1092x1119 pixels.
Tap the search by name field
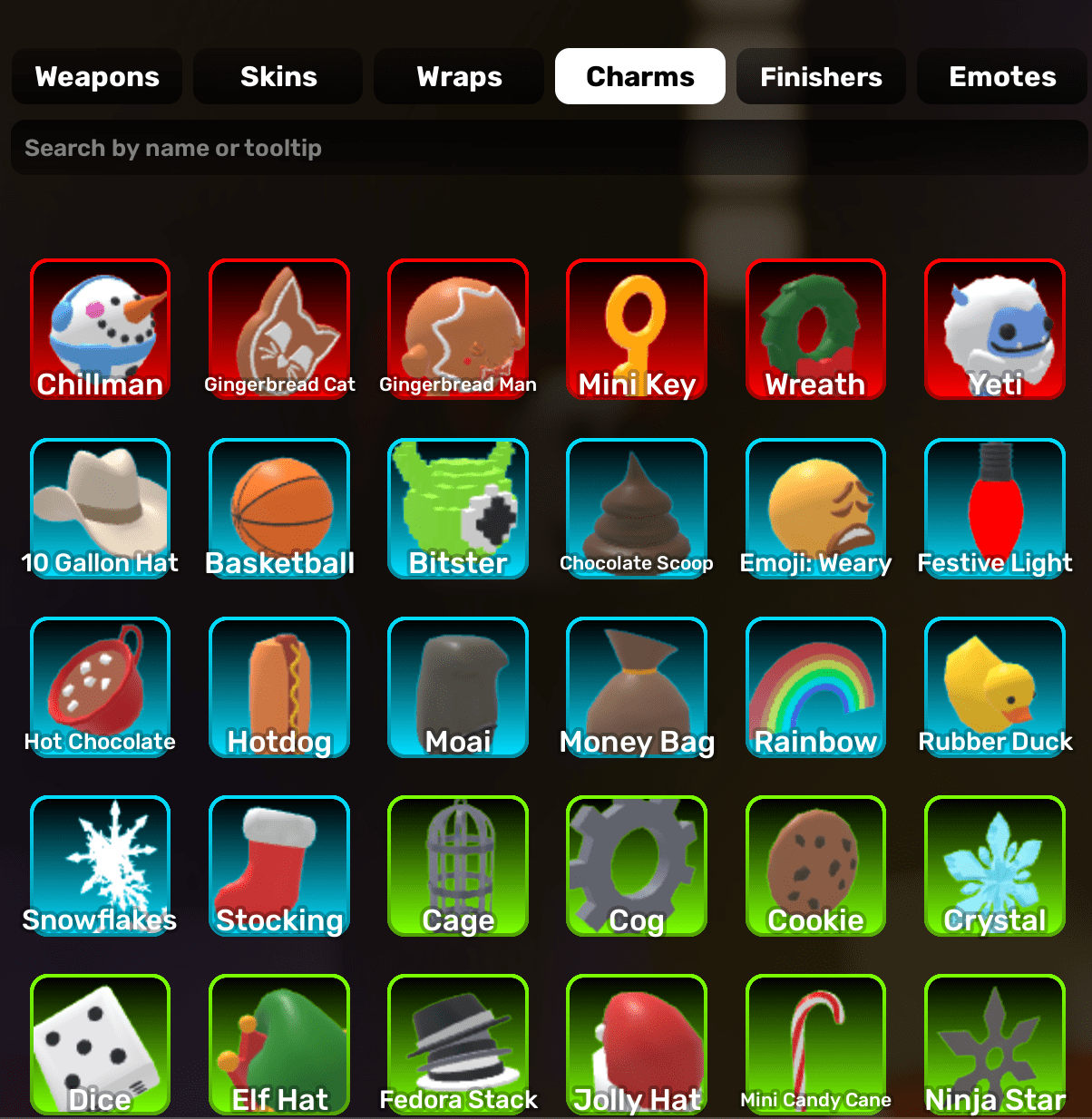pyautogui.click(x=544, y=148)
